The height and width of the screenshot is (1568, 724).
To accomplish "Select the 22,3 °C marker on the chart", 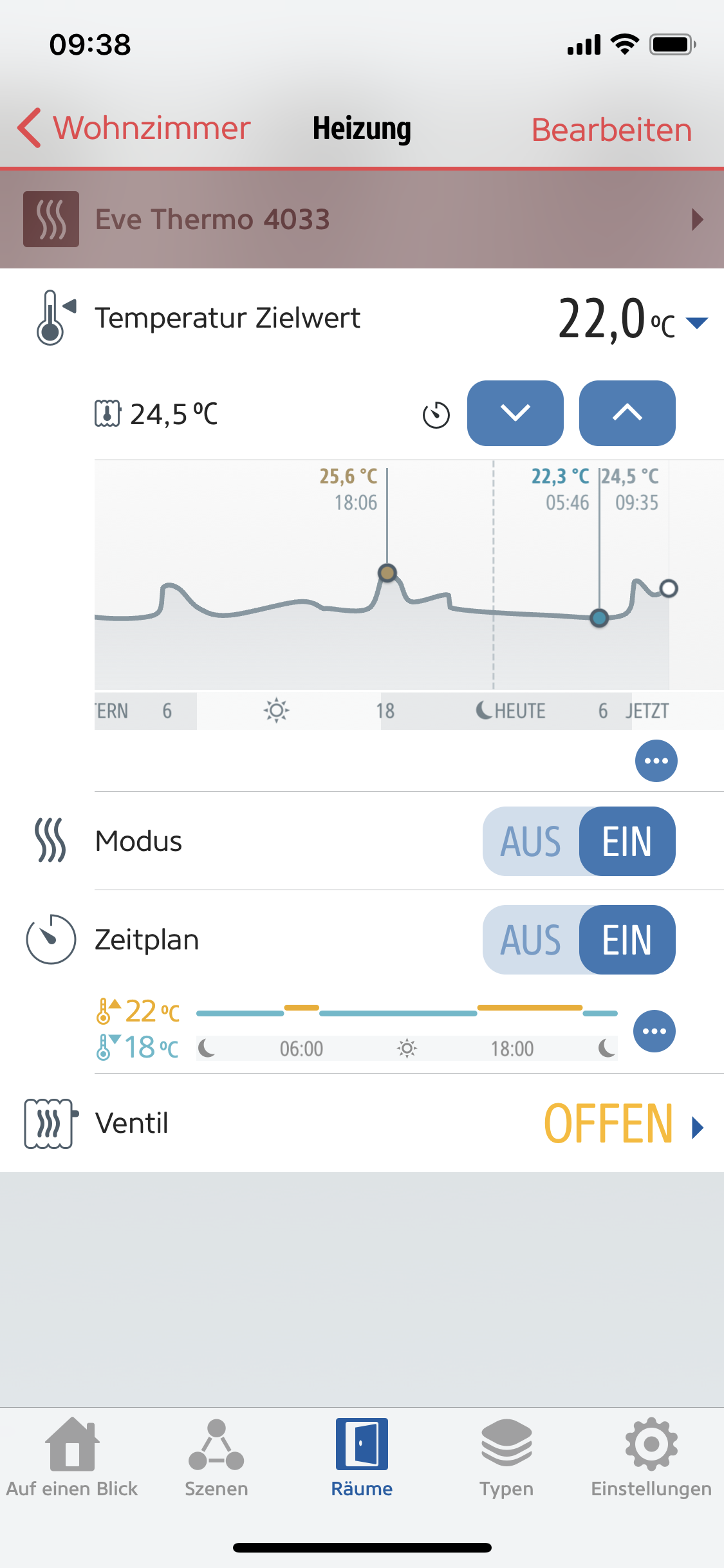I will point(599,618).
